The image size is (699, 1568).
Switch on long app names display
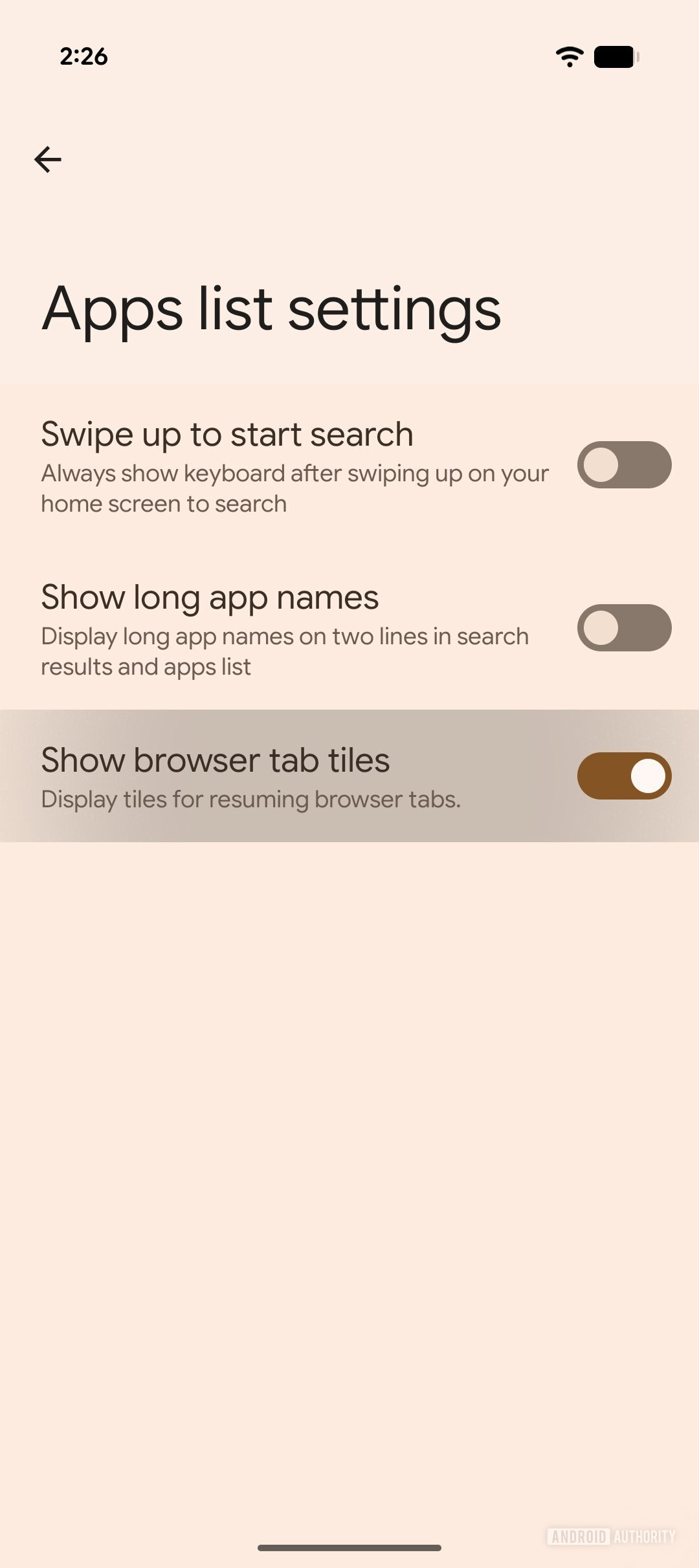click(x=623, y=628)
